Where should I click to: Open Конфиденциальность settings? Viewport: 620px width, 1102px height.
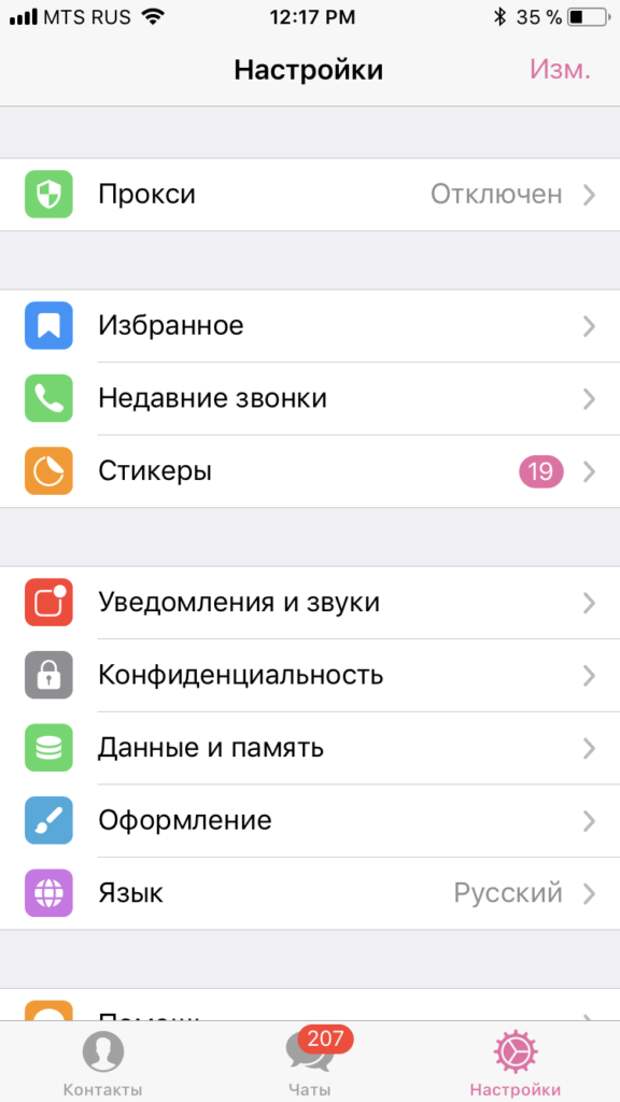[310, 675]
